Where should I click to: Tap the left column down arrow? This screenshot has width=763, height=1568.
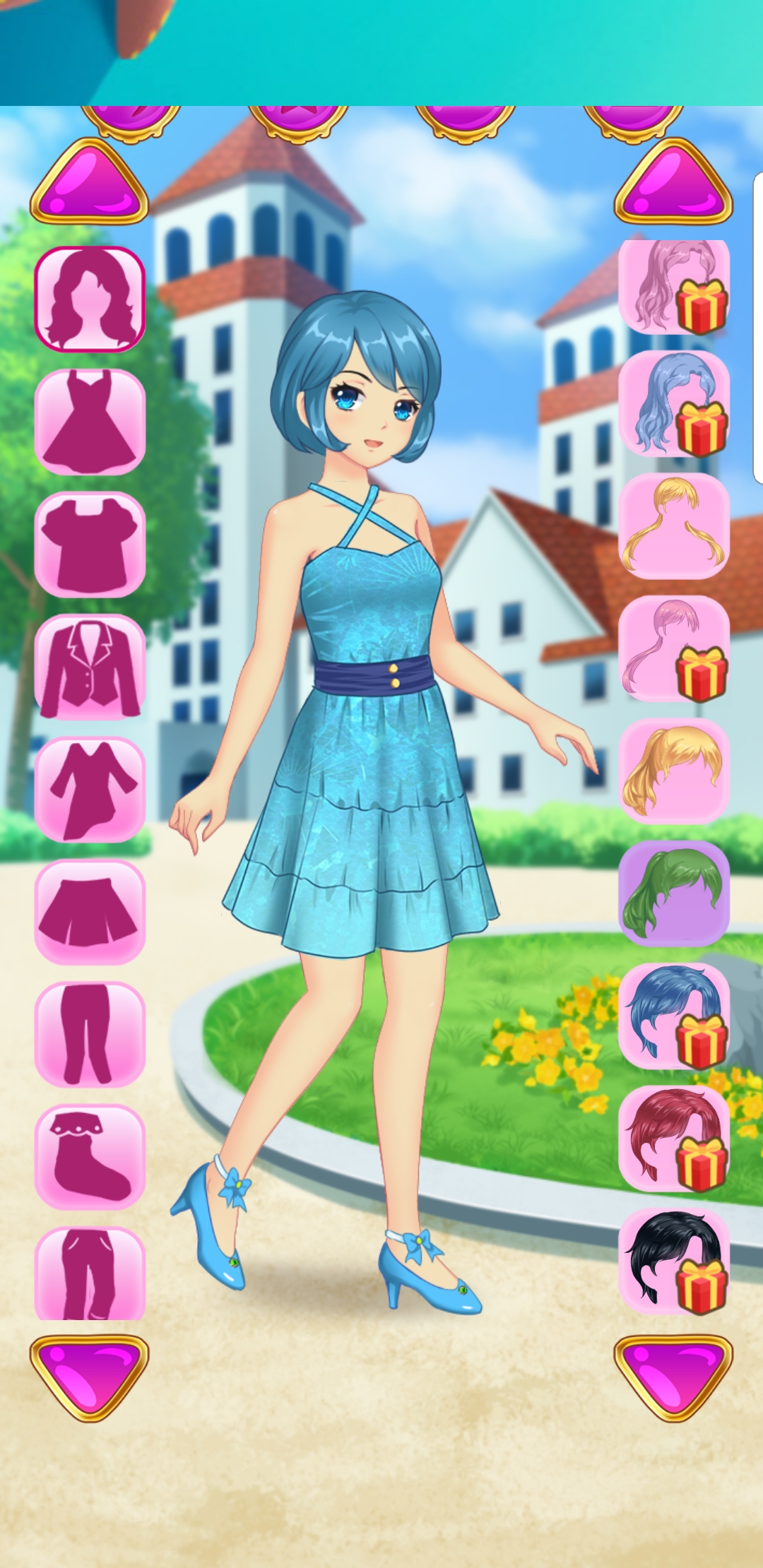(x=89, y=1378)
